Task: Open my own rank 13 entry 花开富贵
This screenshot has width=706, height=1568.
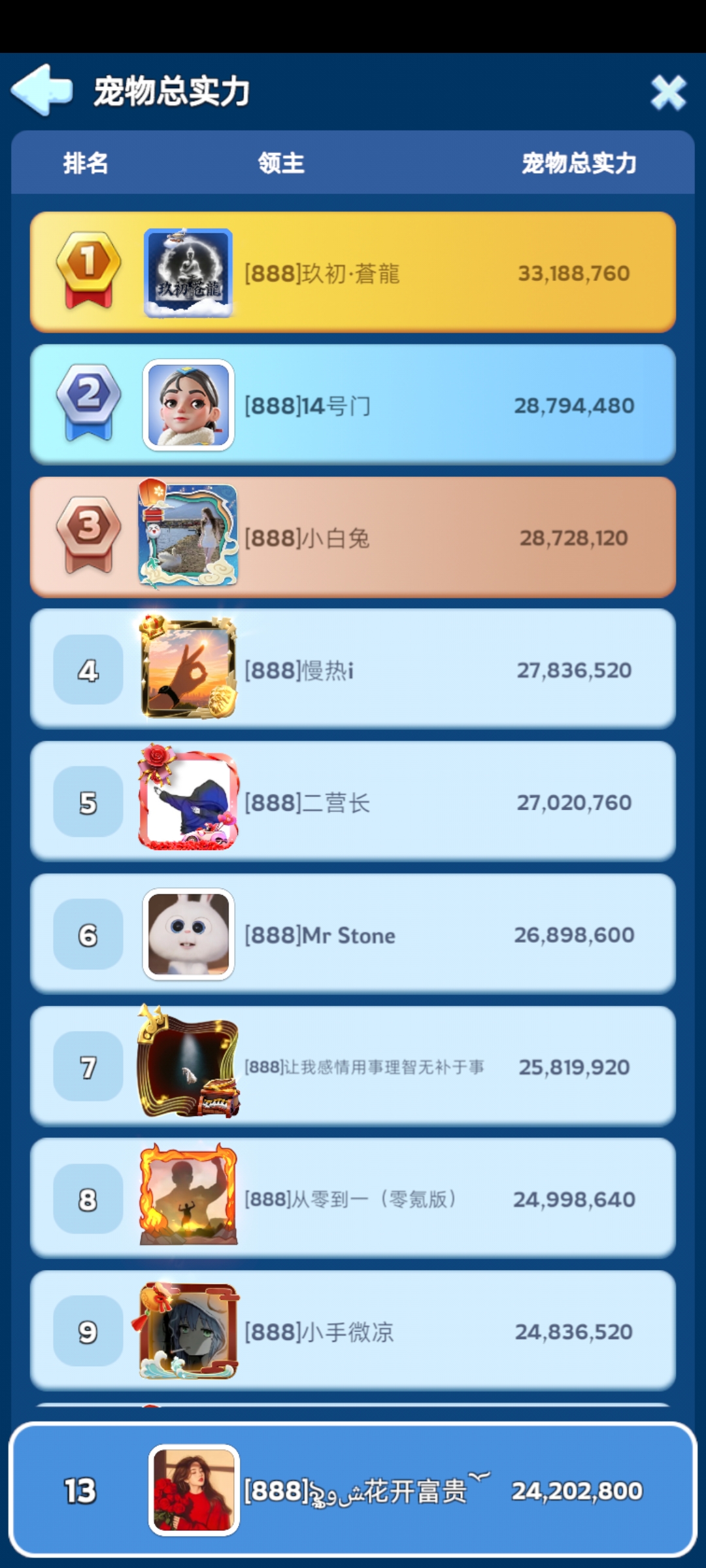Action: coord(353,1490)
